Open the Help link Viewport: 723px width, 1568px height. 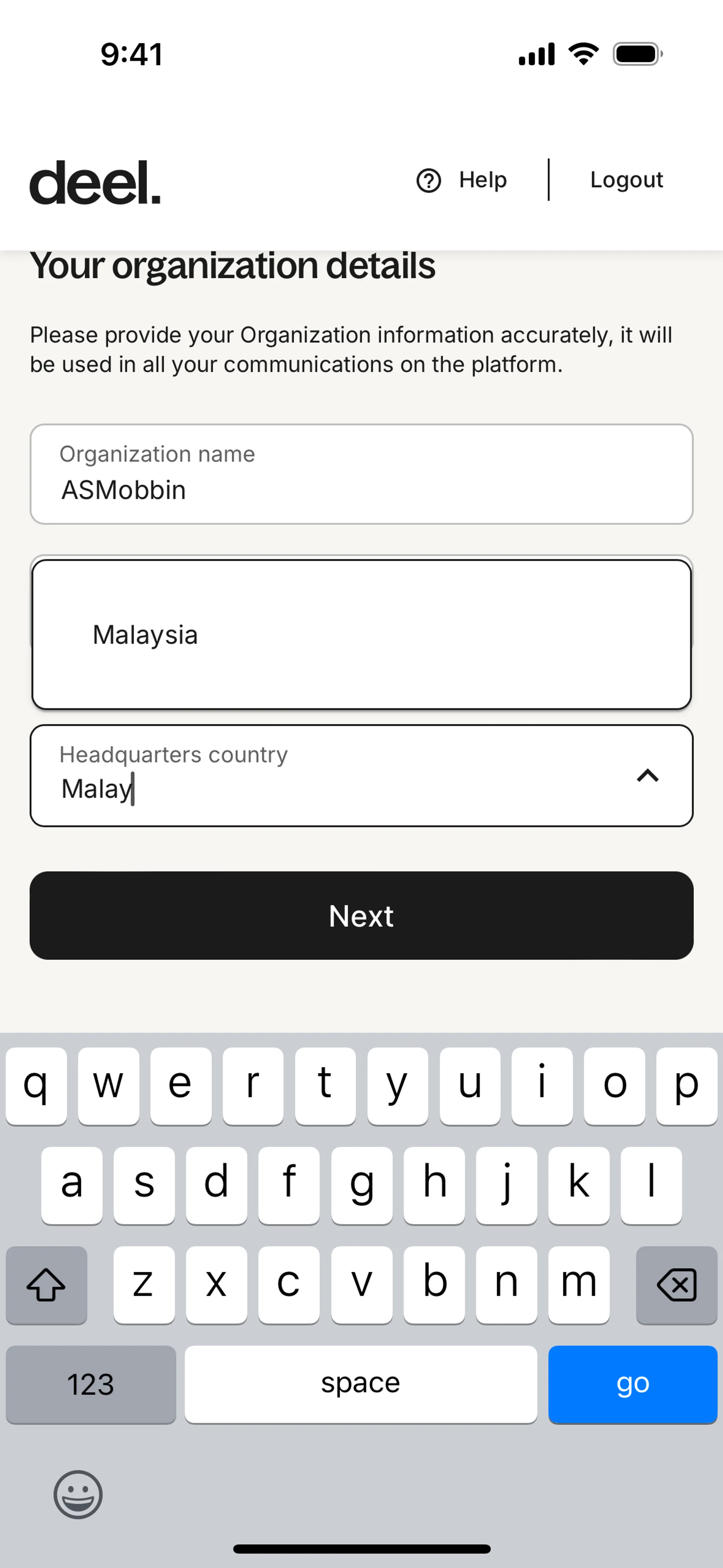(462, 180)
